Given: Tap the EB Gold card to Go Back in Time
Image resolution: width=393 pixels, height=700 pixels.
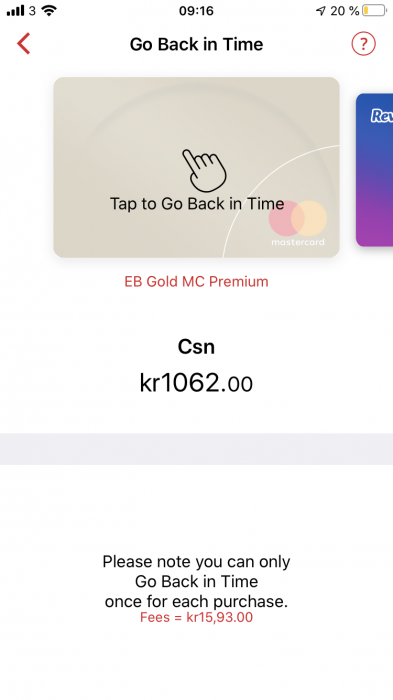Looking at the screenshot, I should point(196,167).
